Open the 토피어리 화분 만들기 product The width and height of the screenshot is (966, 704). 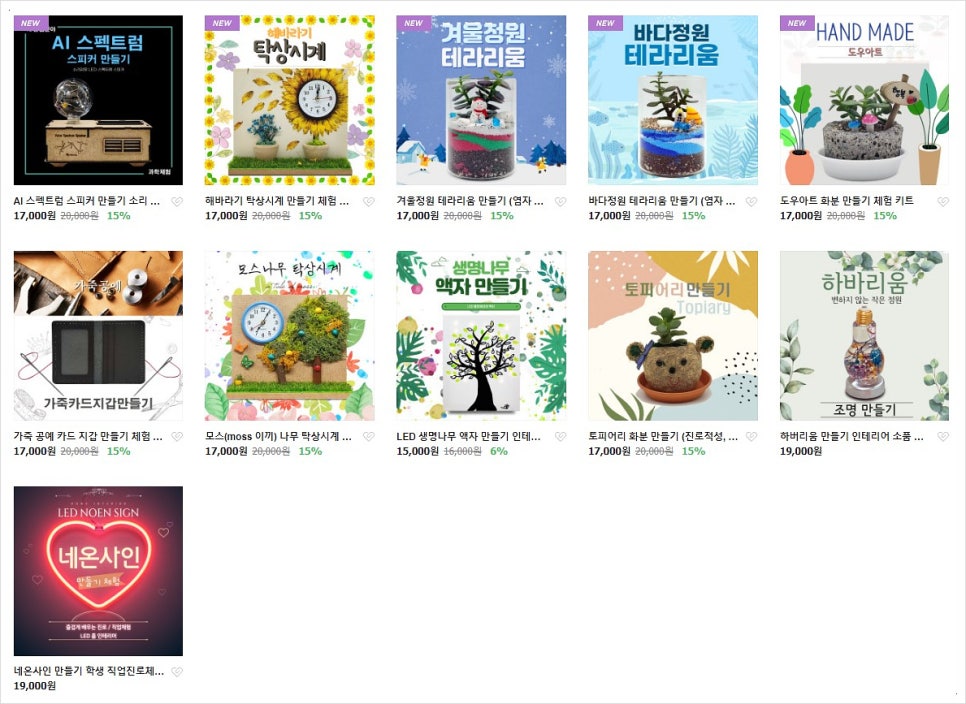click(x=672, y=336)
